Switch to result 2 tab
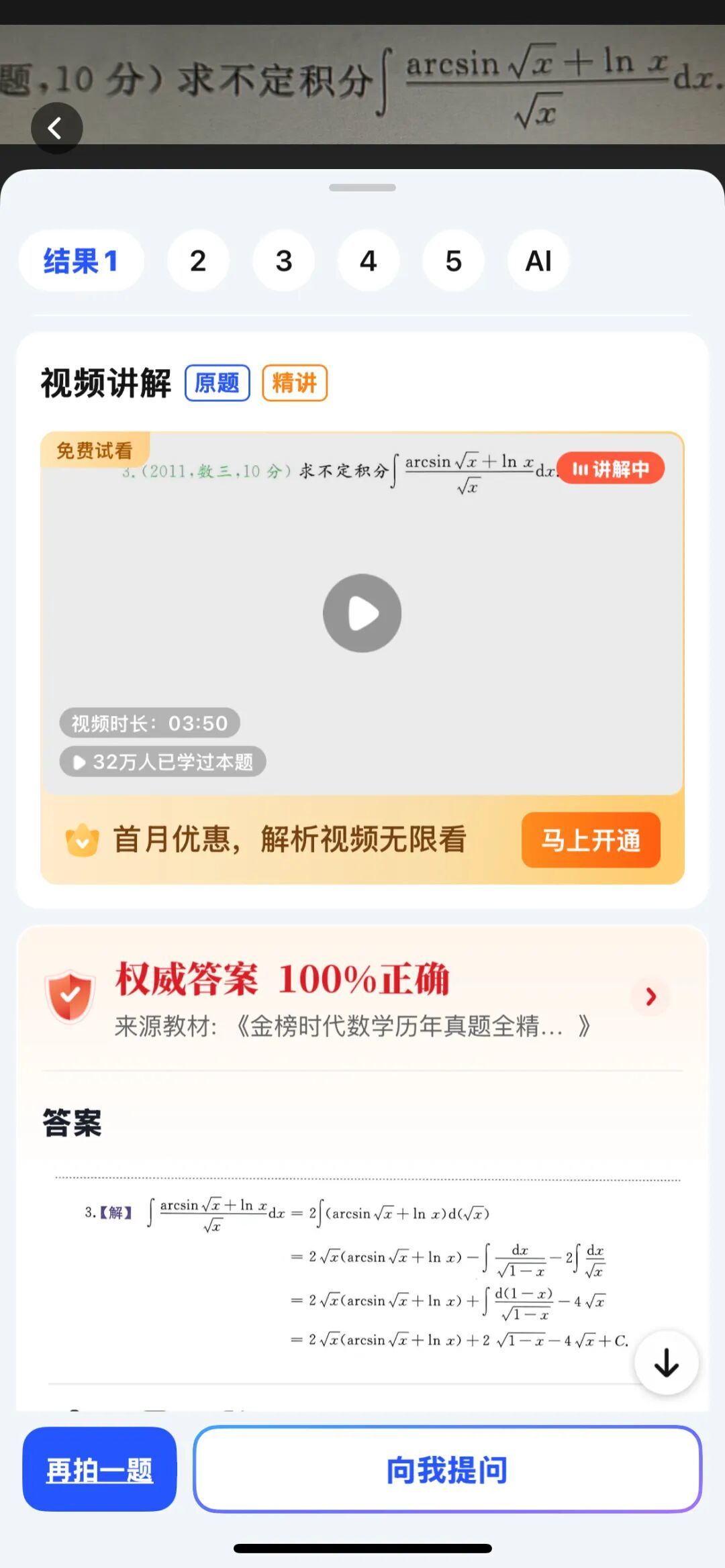Screen dimensions: 725x1568 tap(198, 261)
